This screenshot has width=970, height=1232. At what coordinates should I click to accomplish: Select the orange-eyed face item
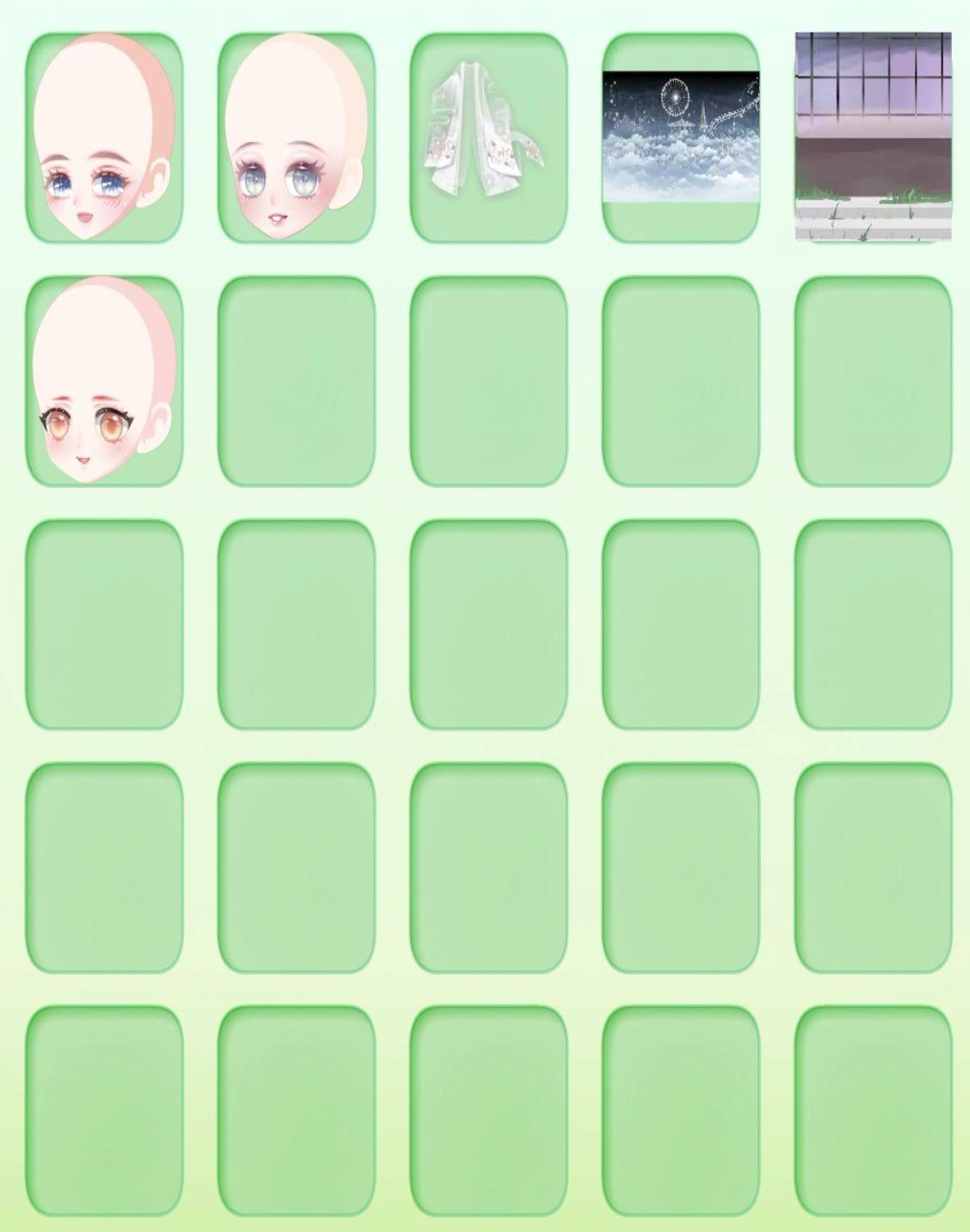[104, 381]
